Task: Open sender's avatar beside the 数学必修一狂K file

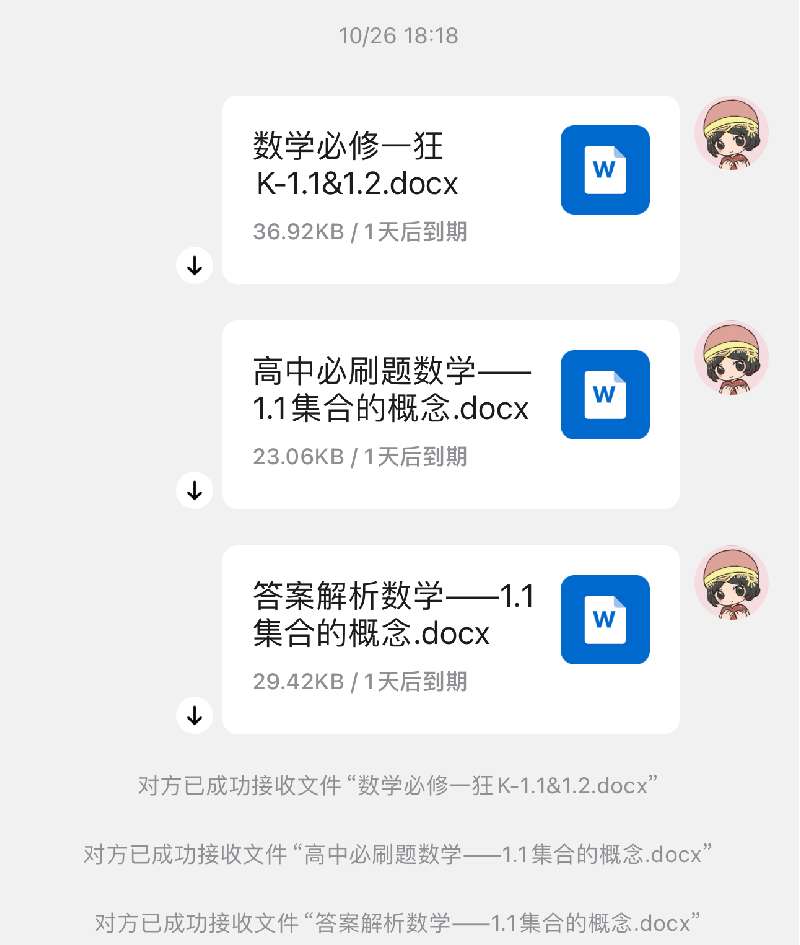Action: (x=731, y=133)
